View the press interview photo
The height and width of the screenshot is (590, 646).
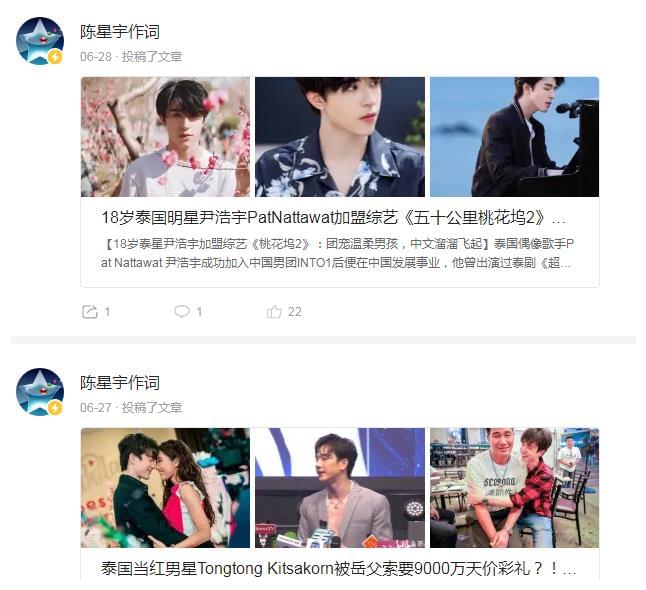click(x=340, y=488)
